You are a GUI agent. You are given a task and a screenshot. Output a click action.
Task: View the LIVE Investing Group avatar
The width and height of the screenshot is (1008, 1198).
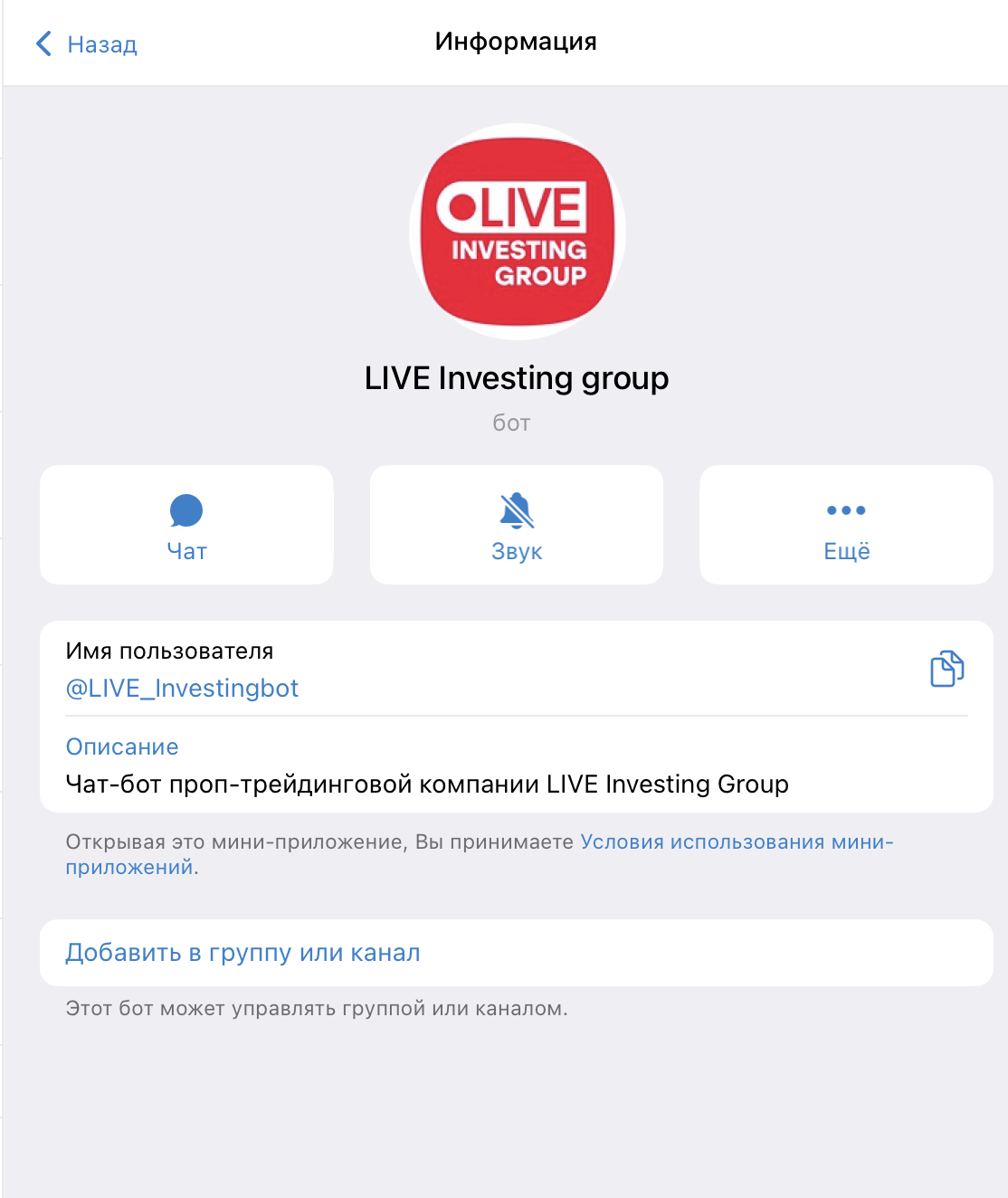(517, 232)
